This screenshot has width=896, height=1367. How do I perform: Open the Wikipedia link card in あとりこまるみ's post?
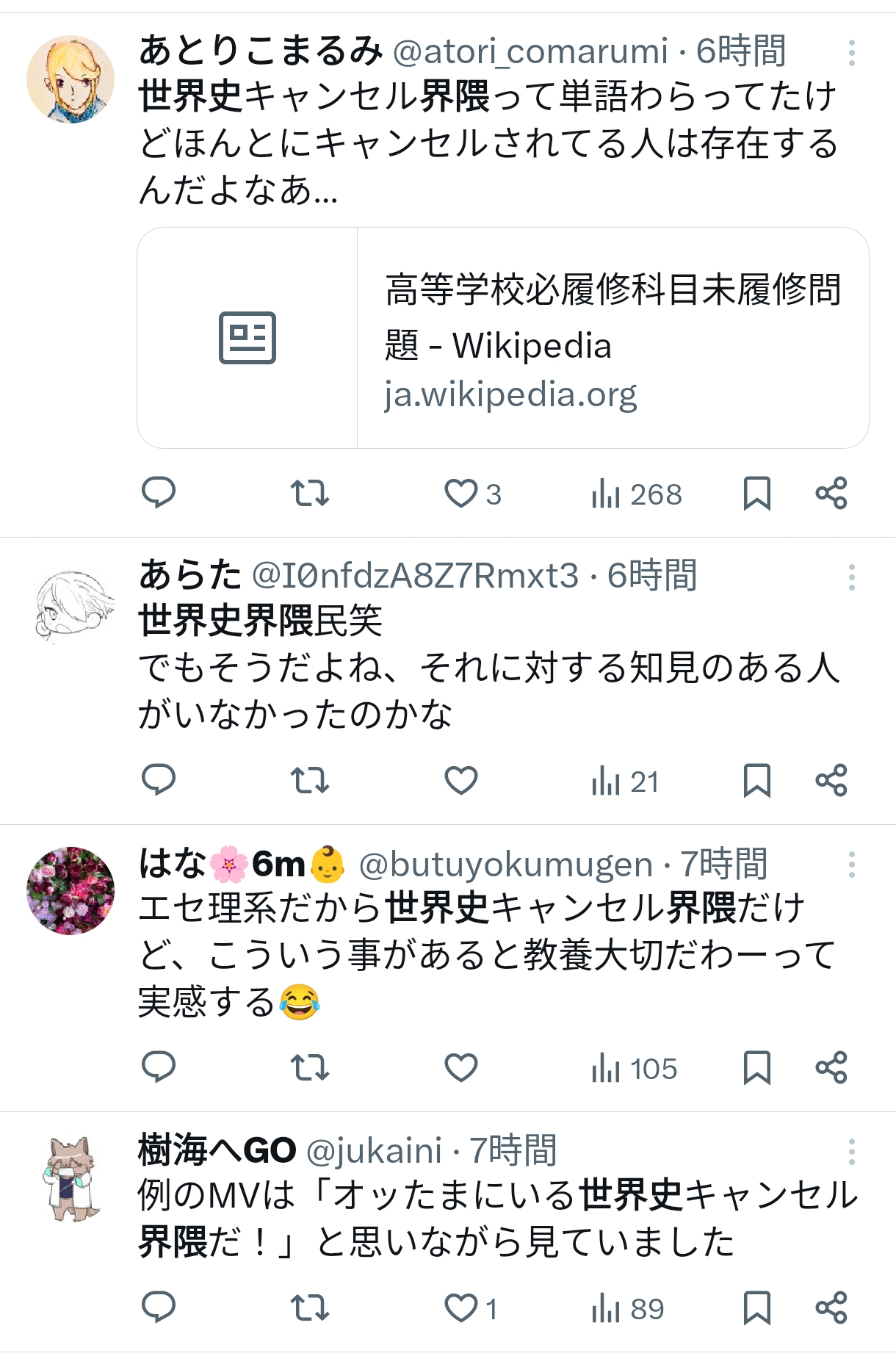point(502,338)
